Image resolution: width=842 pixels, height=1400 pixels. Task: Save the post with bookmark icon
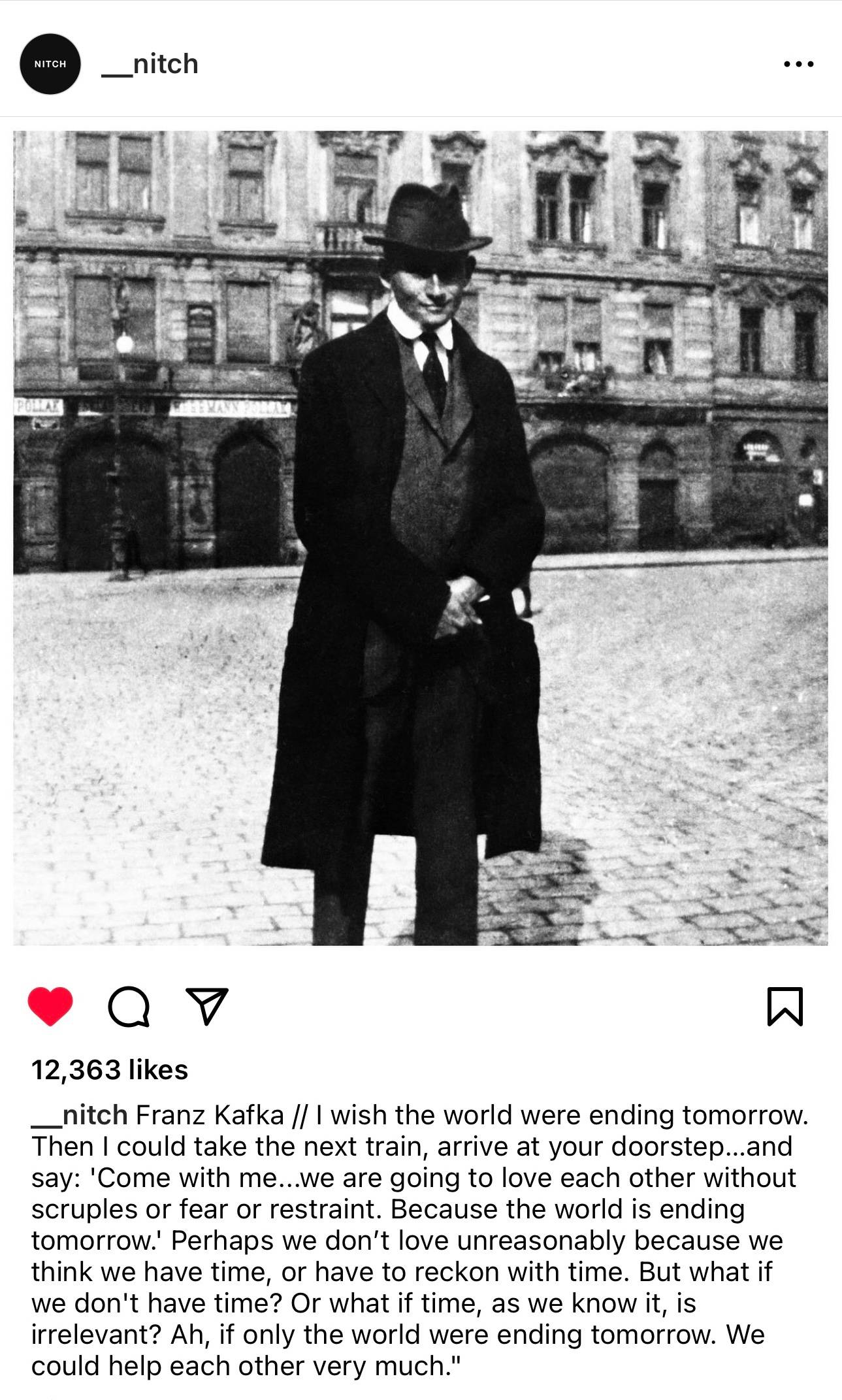(784, 1007)
